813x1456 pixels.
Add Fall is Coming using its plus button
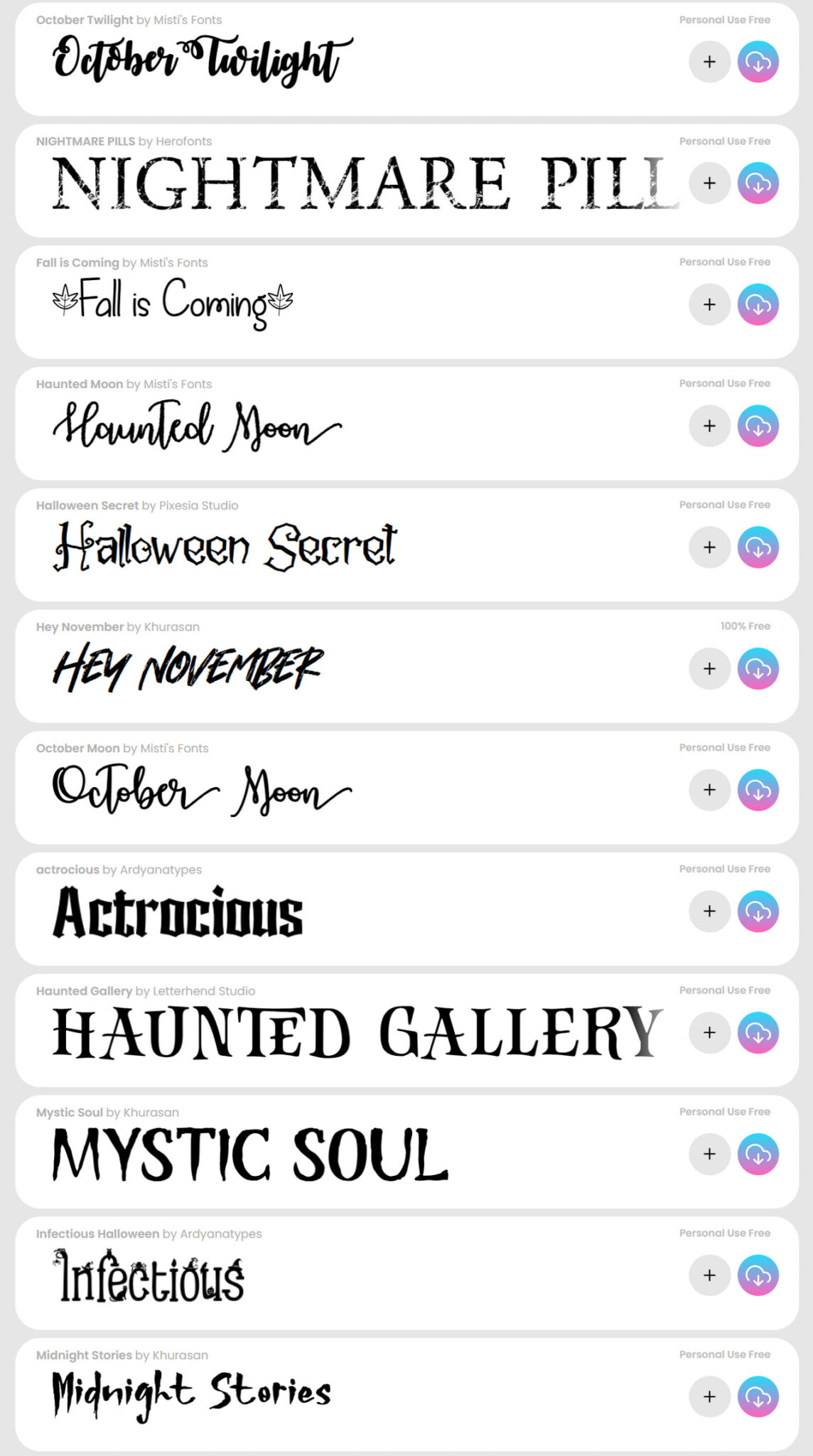pyautogui.click(x=709, y=304)
